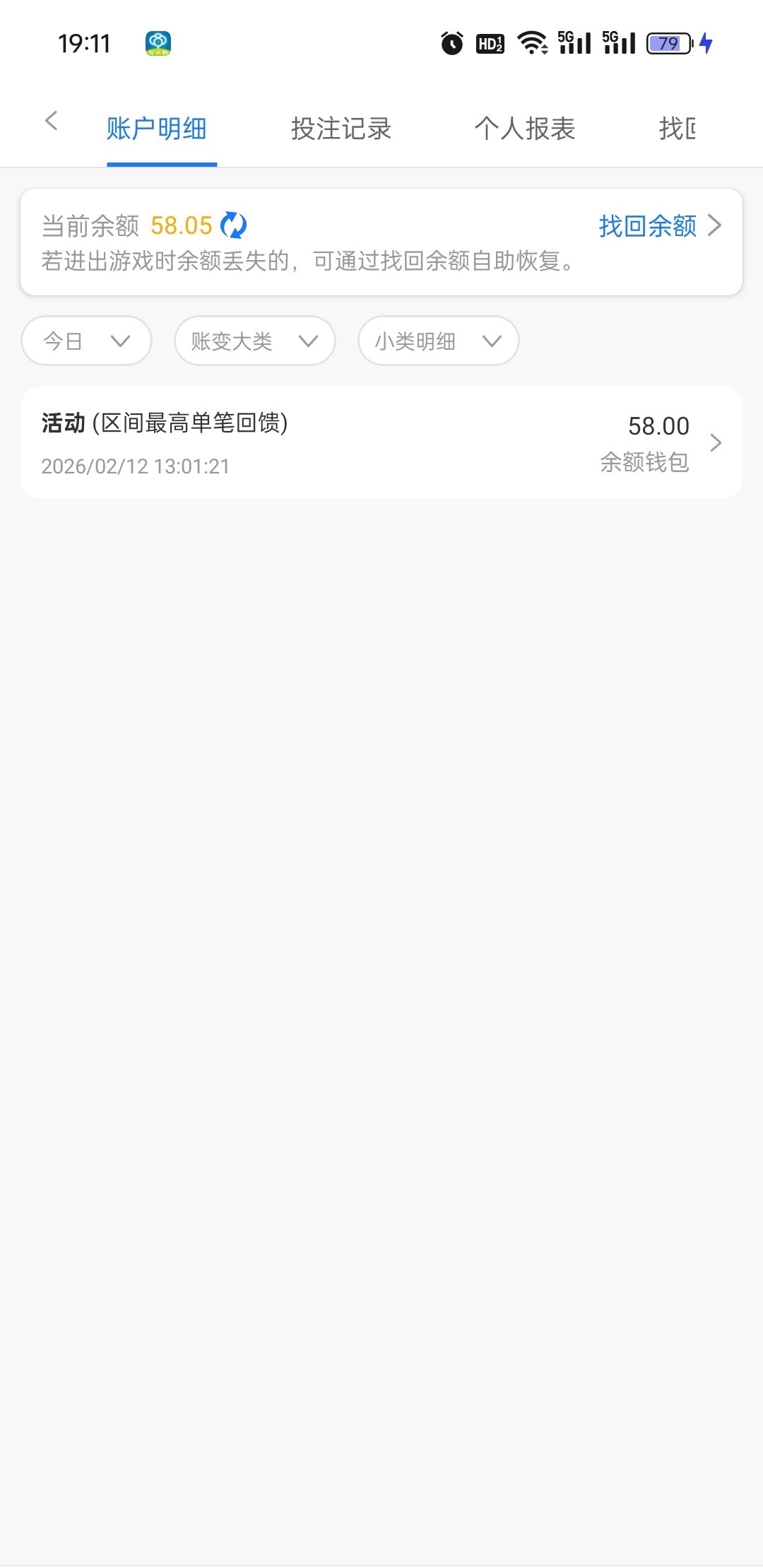Switch to the 投注记录 tab
The image size is (763, 1568).
[341, 129]
